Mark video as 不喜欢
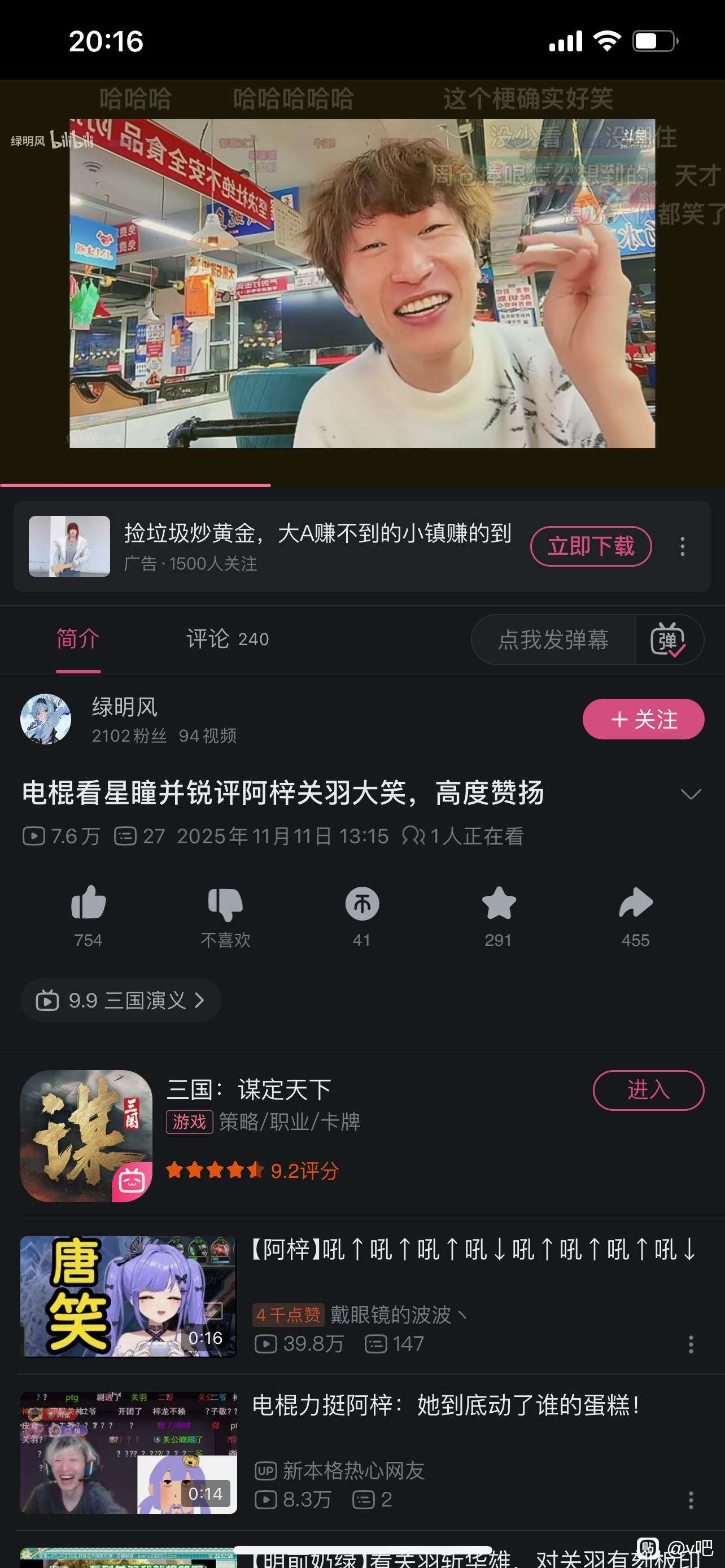725x1568 pixels. click(225, 905)
